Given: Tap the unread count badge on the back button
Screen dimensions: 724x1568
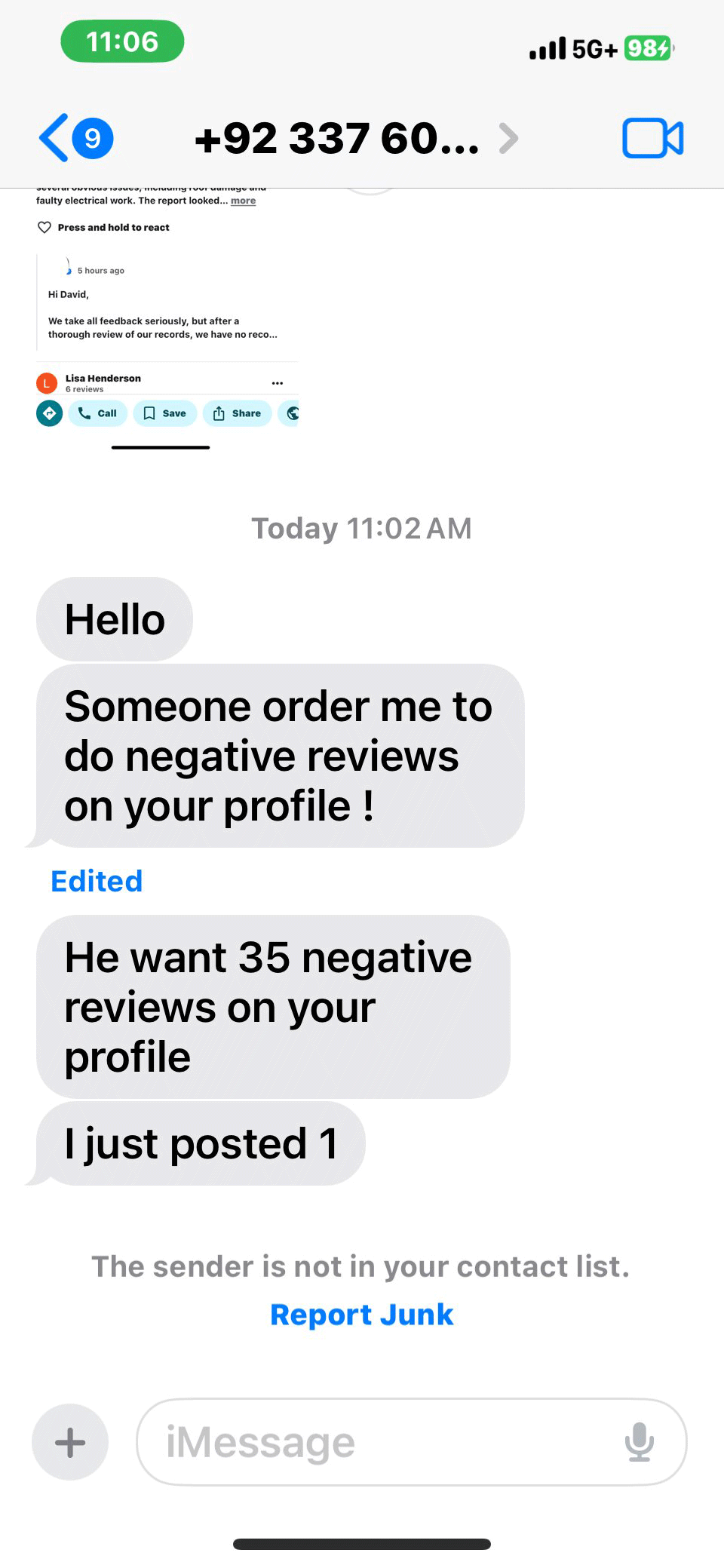Looking at the screenshot, I should (92, 138).
